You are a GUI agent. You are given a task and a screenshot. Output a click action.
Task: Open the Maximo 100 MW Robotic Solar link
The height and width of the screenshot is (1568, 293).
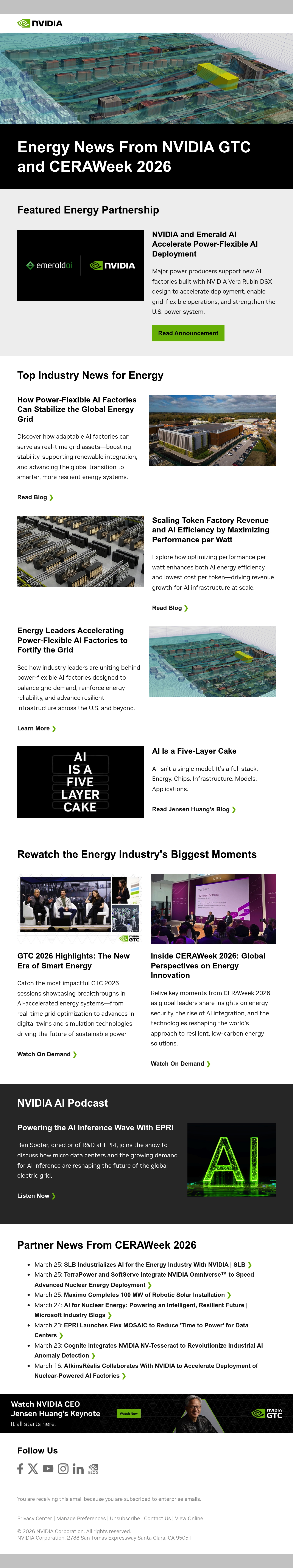click(147, 1295)
